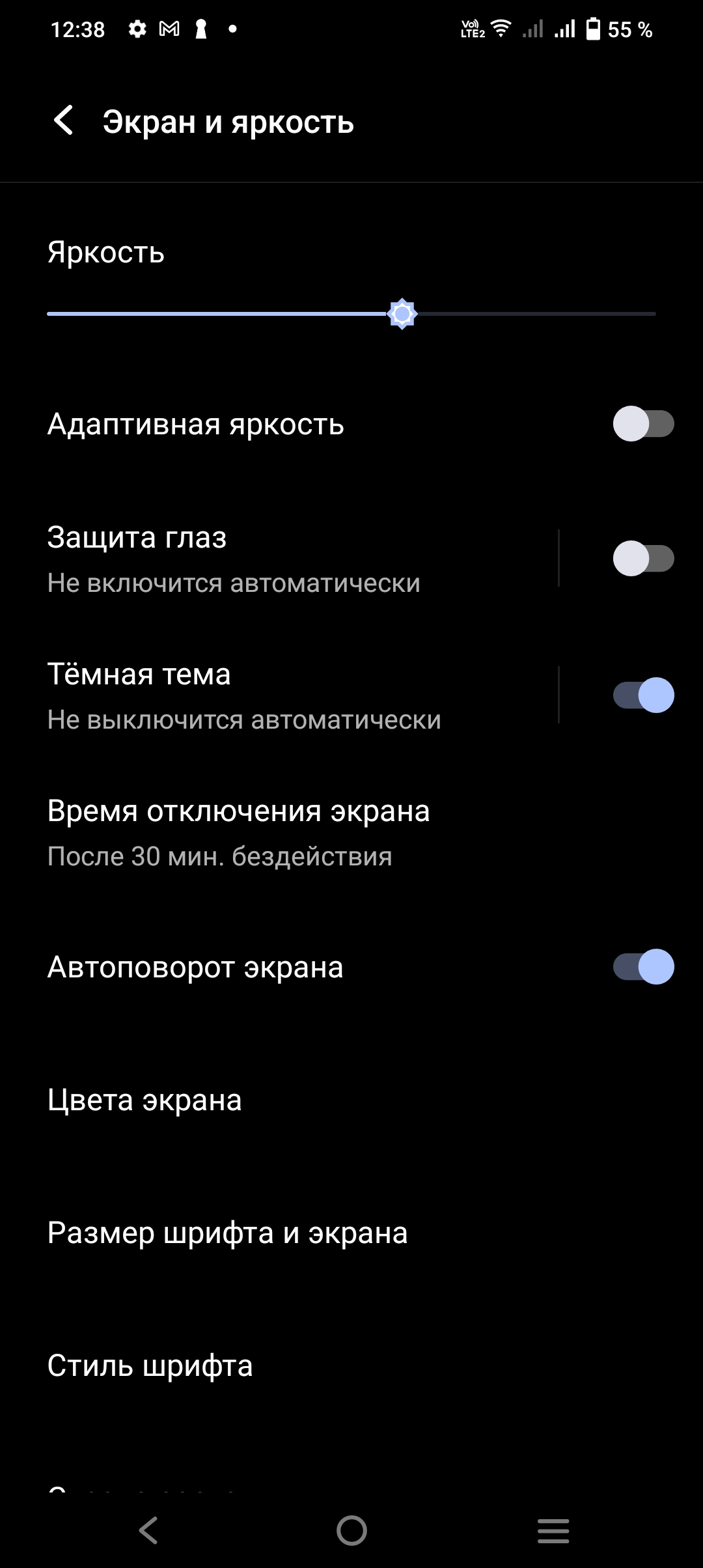Turn off Автоповорот экрана
This screenshot has height=1568, width=703.
[642, 967]
